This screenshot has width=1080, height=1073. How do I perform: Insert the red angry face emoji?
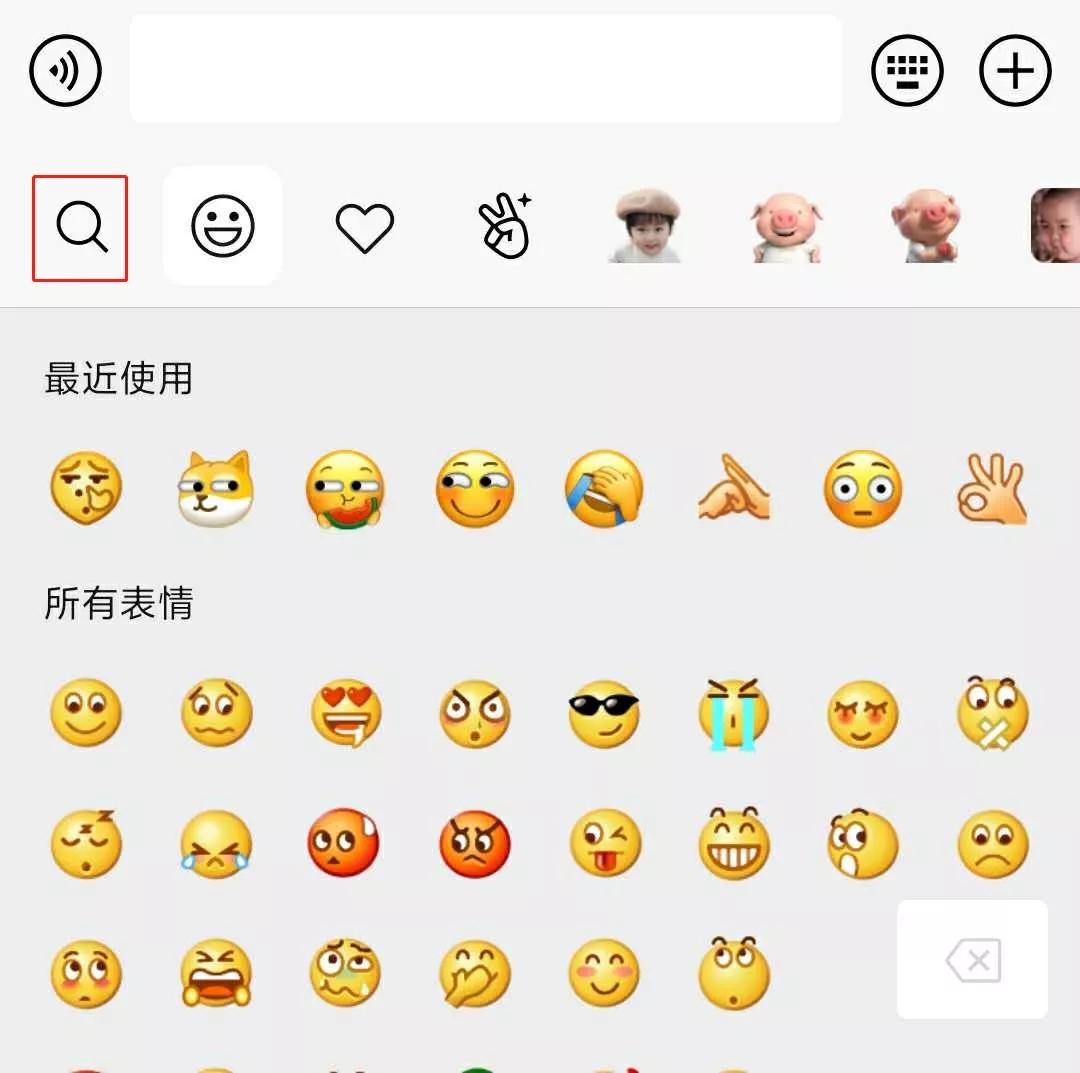click(475, 844)
